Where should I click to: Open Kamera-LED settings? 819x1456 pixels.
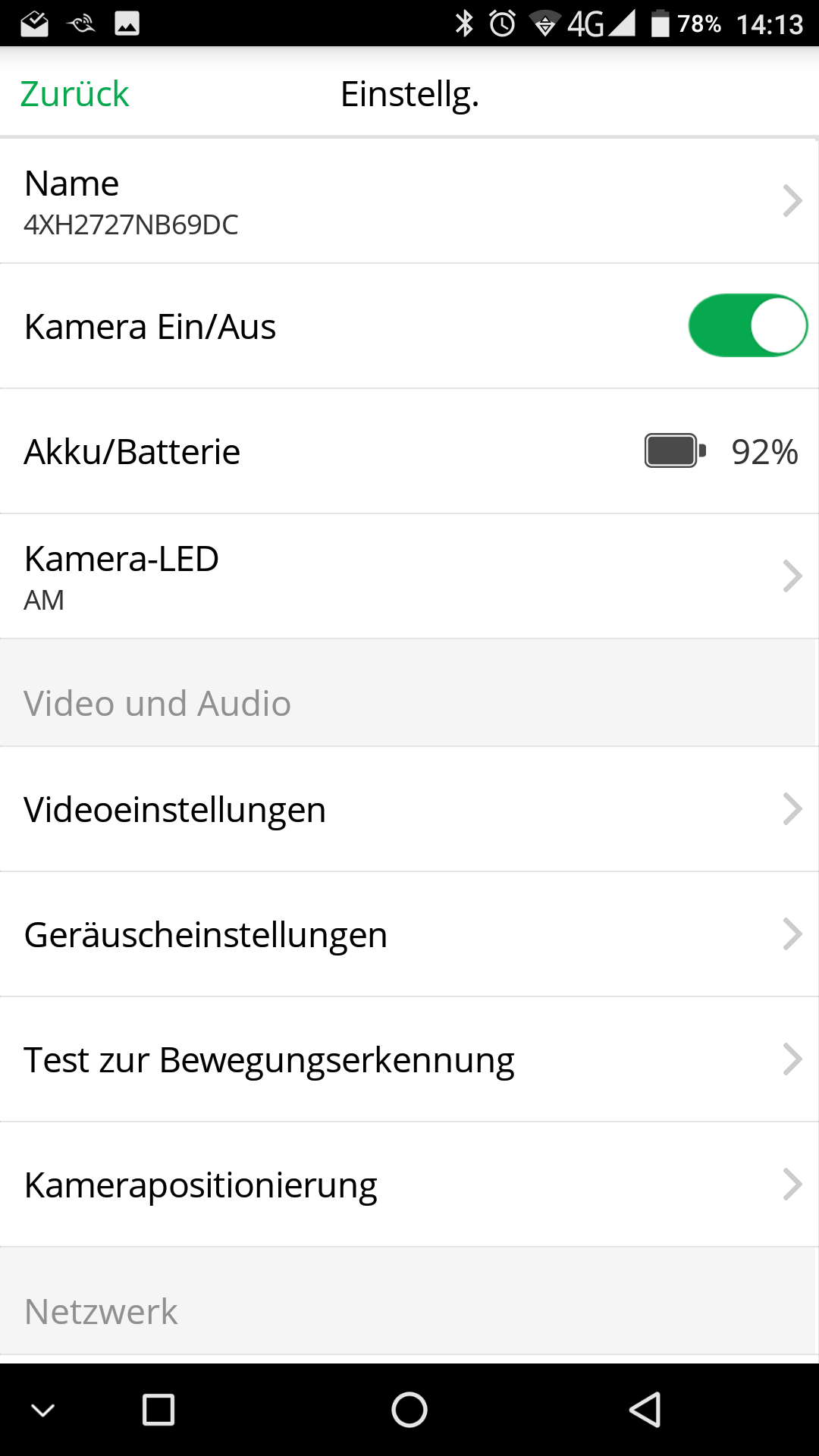409,576
